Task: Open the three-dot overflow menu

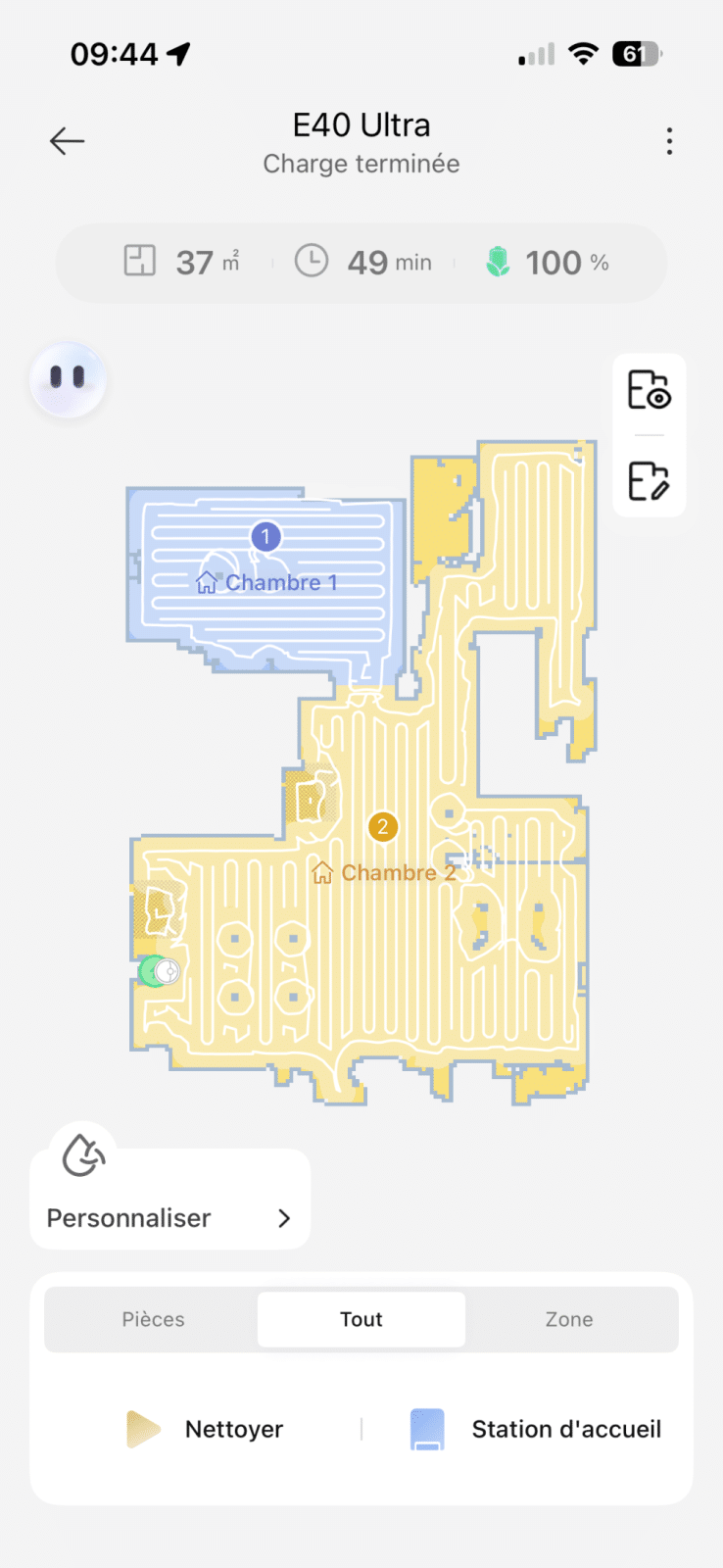Action: 669,141
